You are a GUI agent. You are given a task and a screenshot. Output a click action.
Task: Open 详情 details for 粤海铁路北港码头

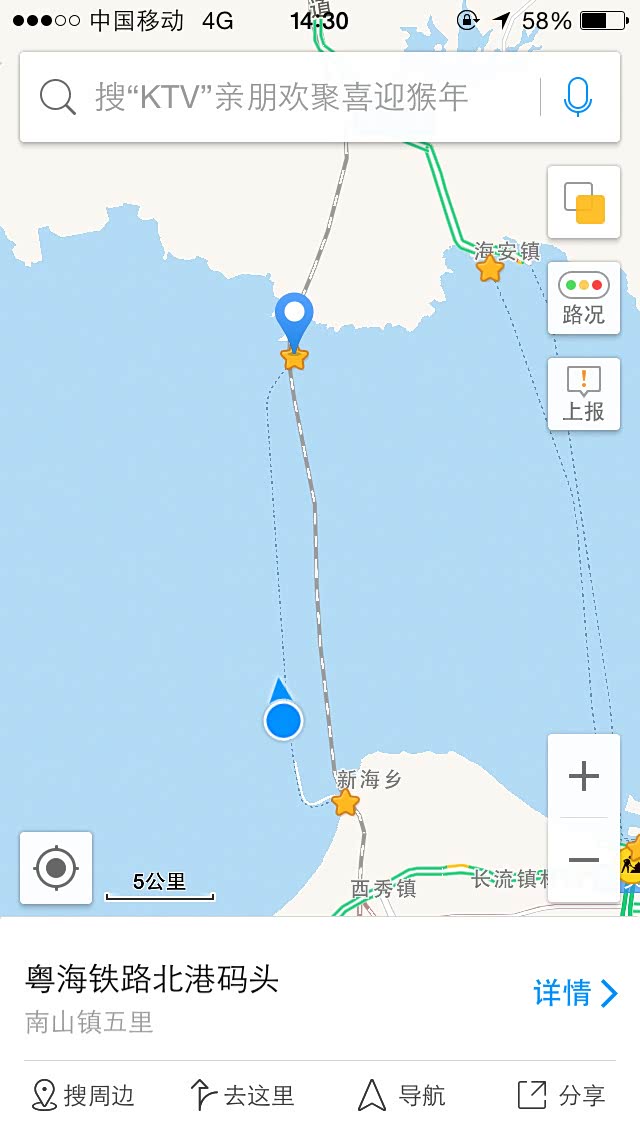pyautogui.click(x=576, y=993)
